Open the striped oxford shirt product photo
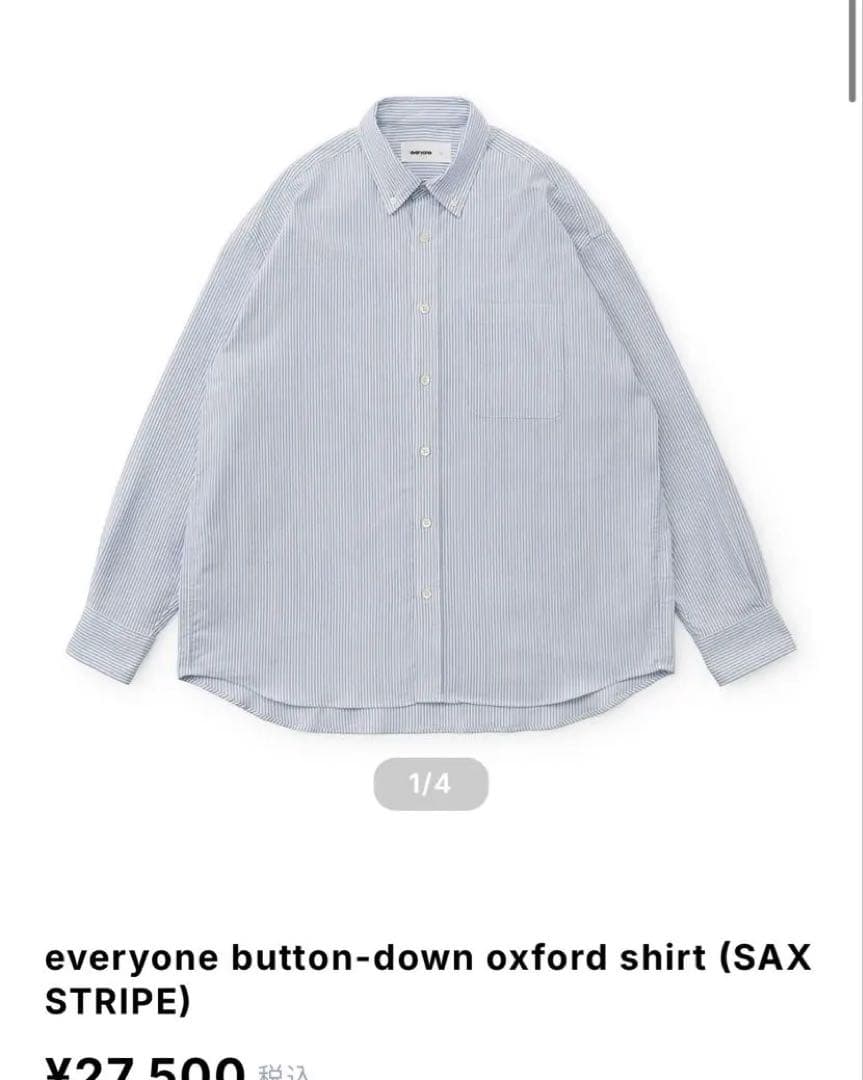 click(430, 410)
